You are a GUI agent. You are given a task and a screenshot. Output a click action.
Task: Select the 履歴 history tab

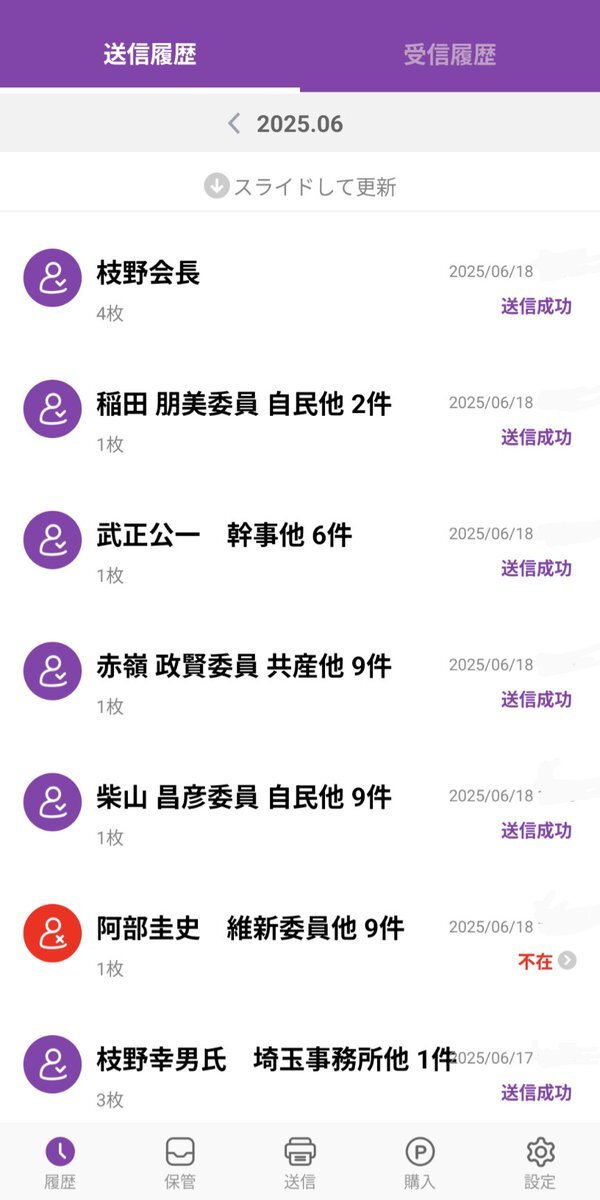(60, 1162)
